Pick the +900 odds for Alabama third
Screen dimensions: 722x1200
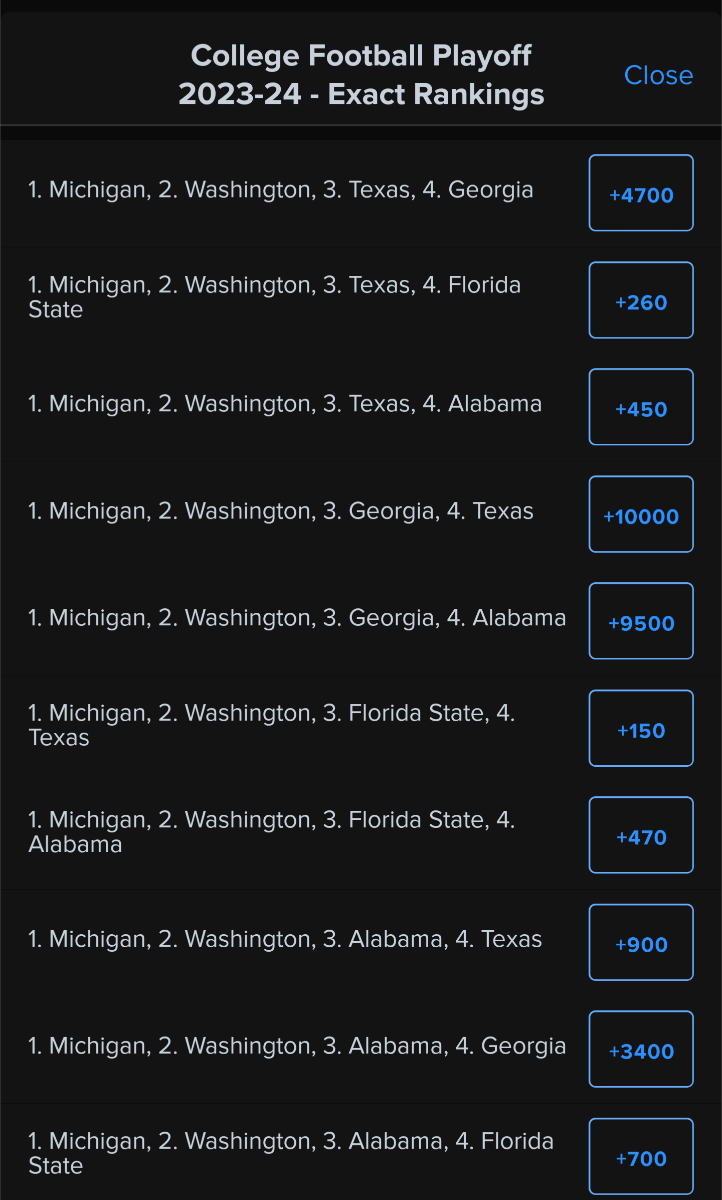tap(641, 942)
